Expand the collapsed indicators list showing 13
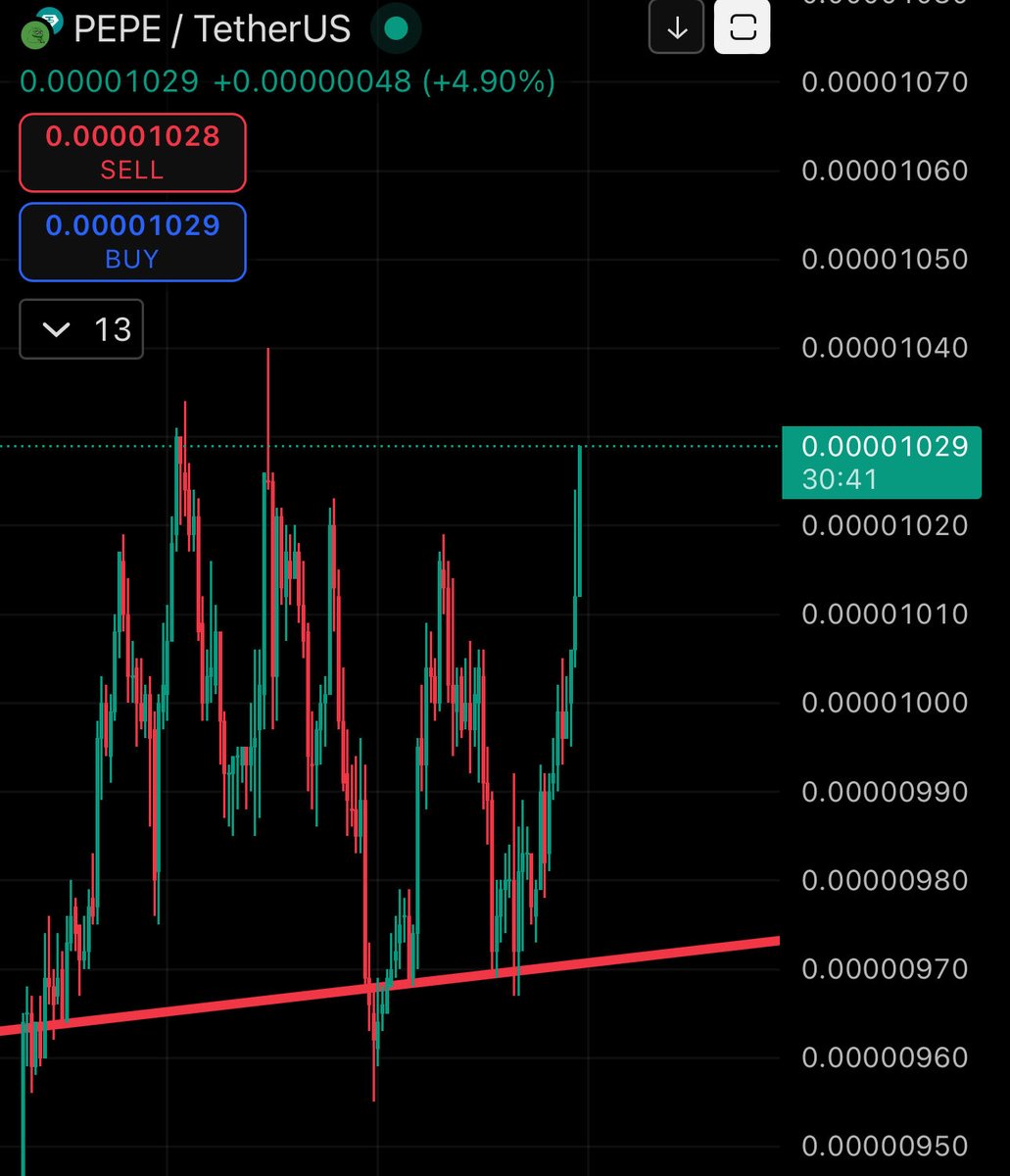 click(x=81, y=329)
